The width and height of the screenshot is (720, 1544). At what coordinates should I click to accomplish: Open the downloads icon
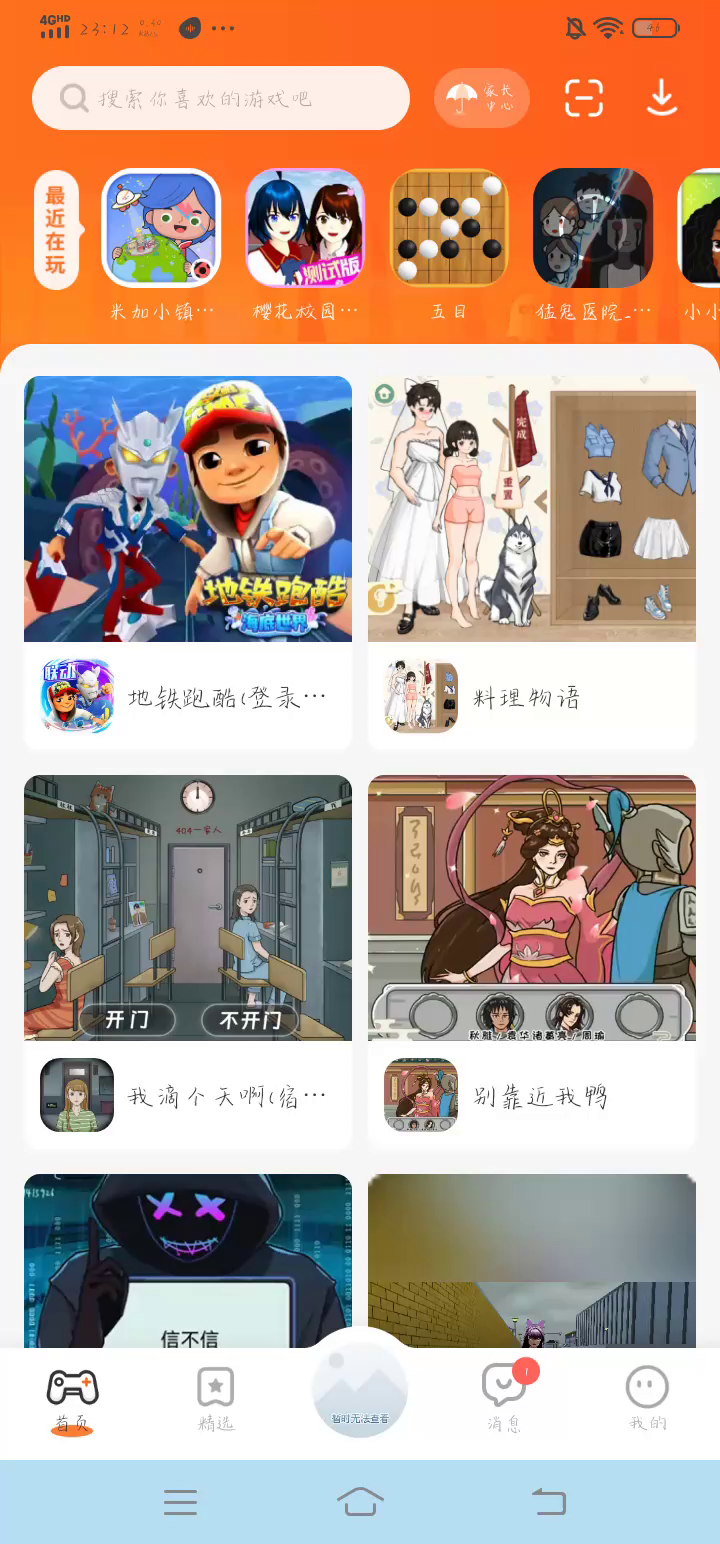tap(662, 98)
